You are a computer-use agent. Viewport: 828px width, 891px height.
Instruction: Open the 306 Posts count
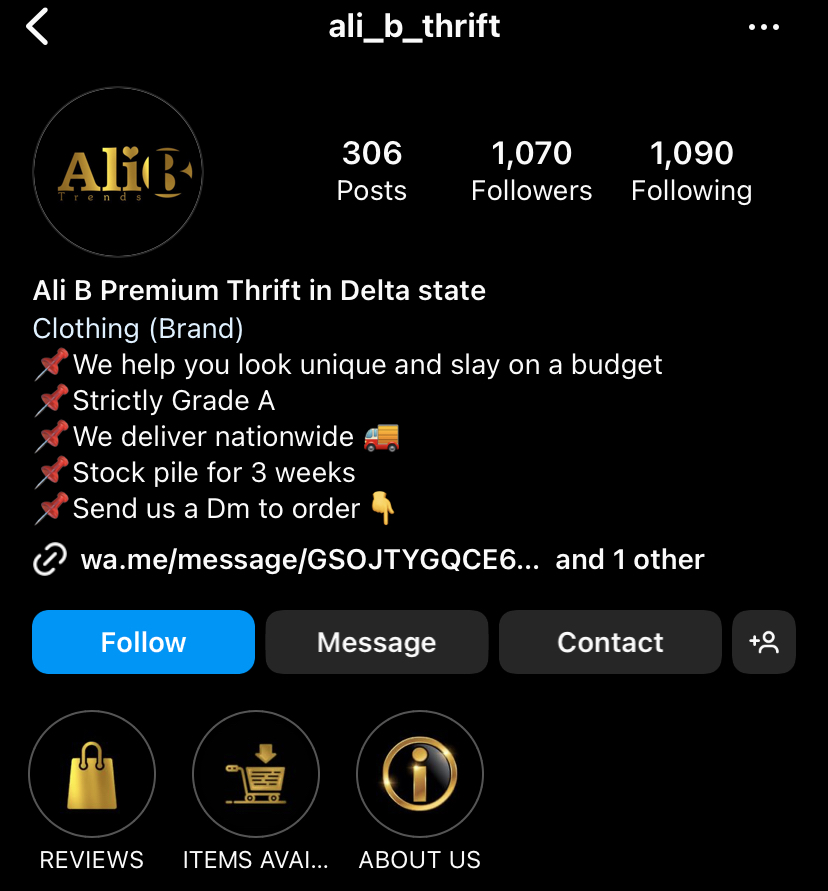pyautogui.click(x=372, y=170)
